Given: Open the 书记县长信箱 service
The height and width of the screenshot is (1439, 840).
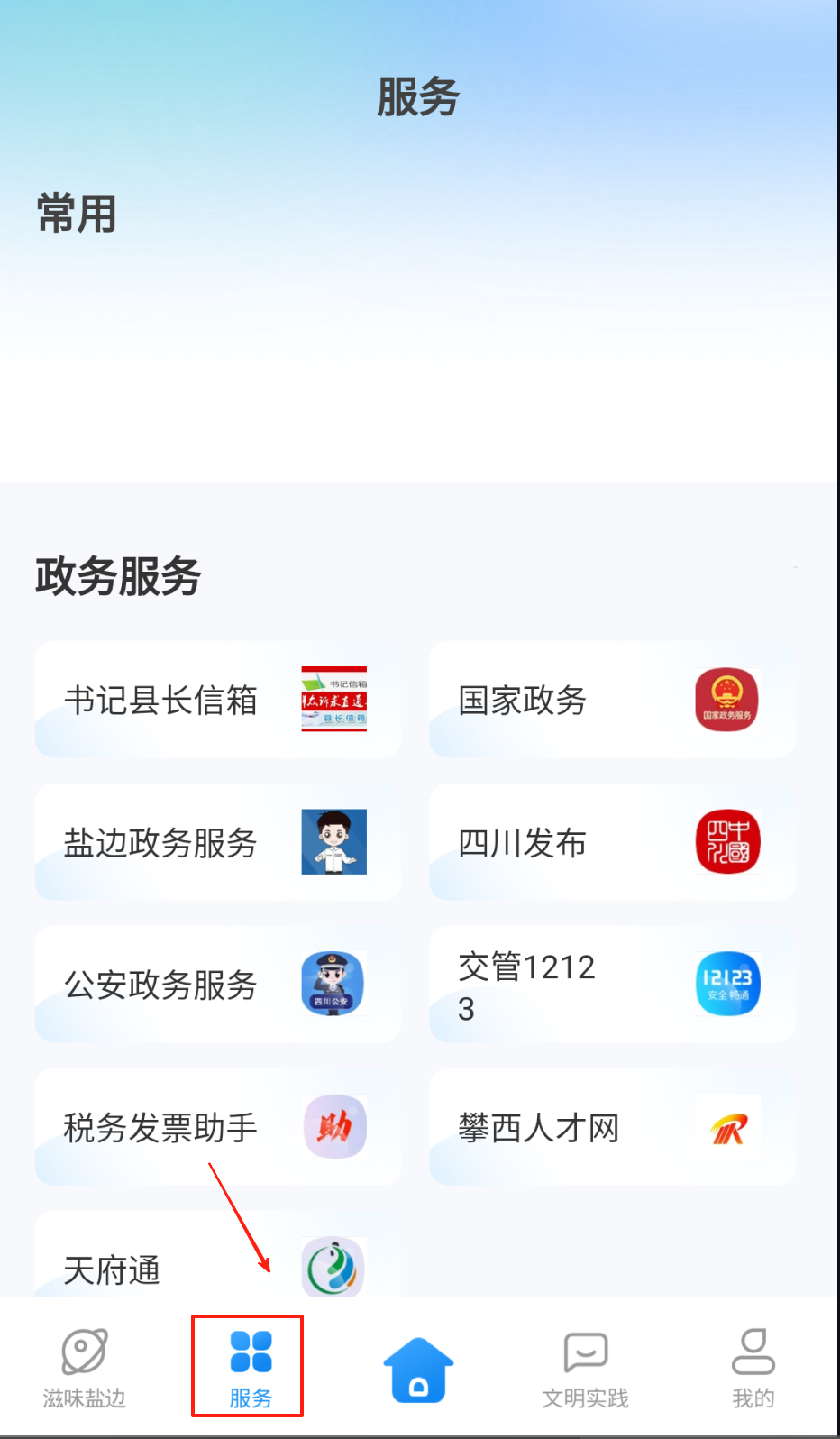Looking at the screenshot, I should click(x=217, y=700).
